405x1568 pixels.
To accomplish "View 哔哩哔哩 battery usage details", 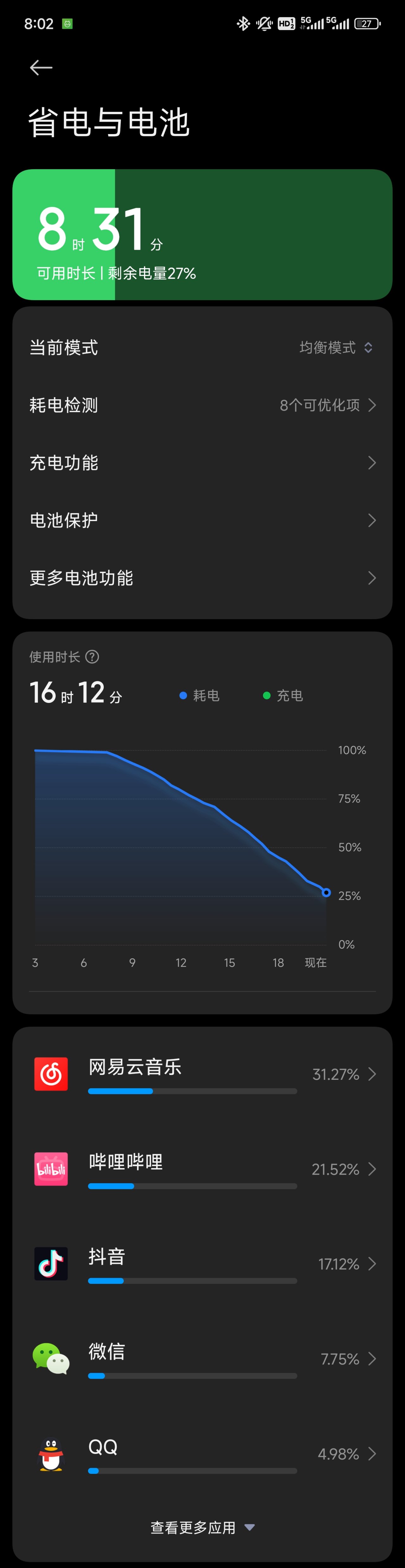I will [202, 1169].
